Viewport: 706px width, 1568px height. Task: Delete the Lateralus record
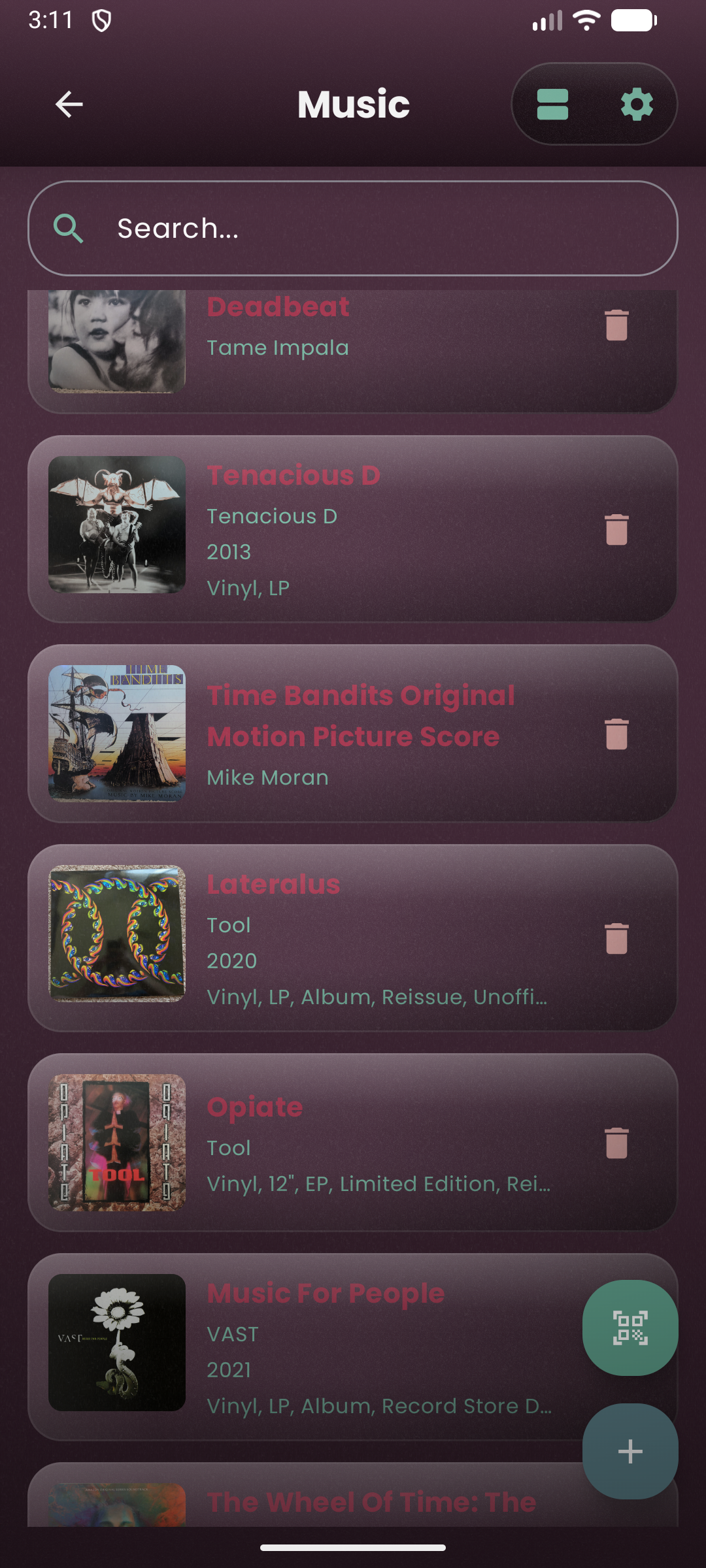pyautogui.click(x=616, y=938)
